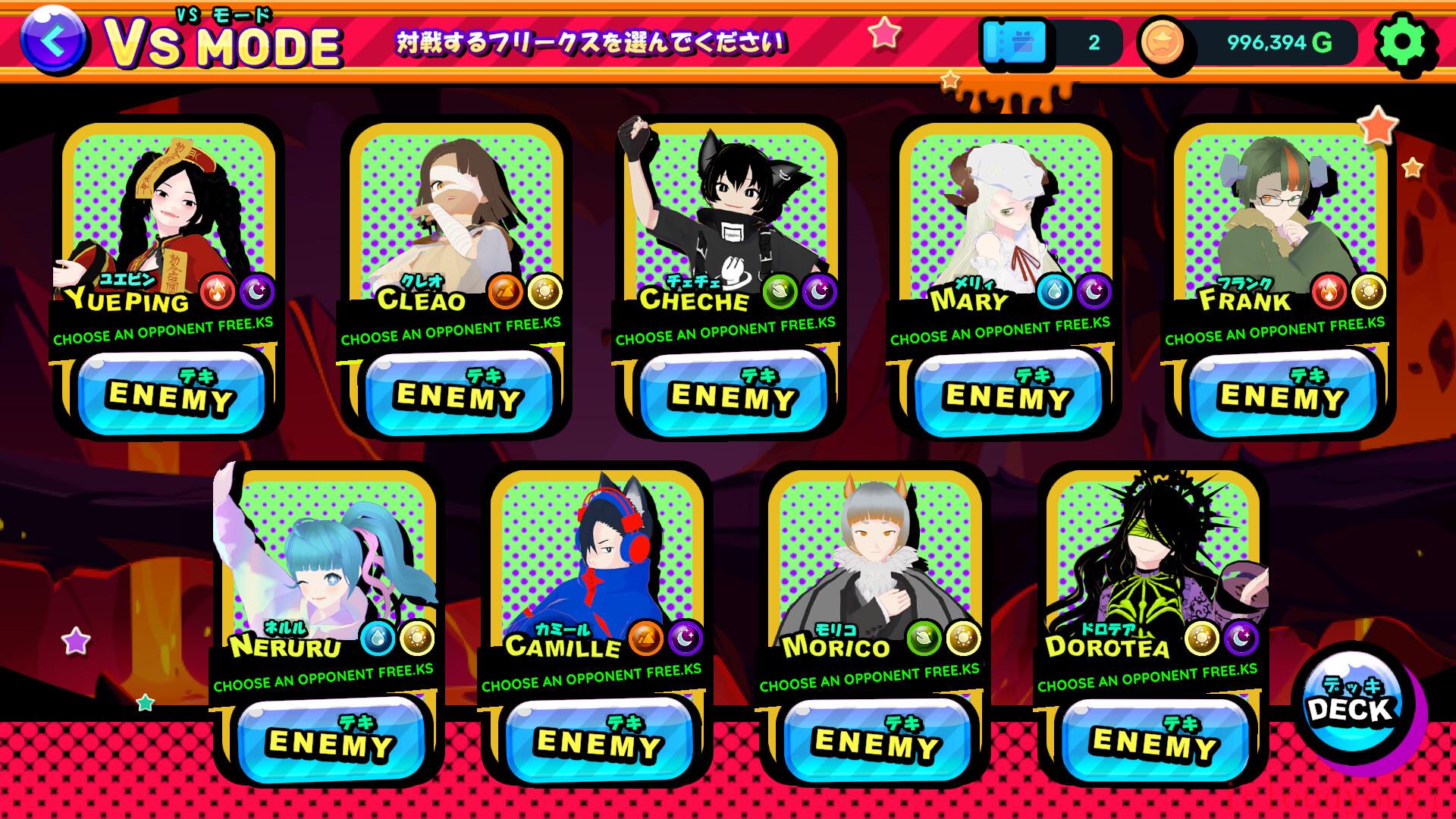Viewport: 1456px width, 819px height.
Task: Choose Neruru as the enemy
Action: [x=331, y=742]
